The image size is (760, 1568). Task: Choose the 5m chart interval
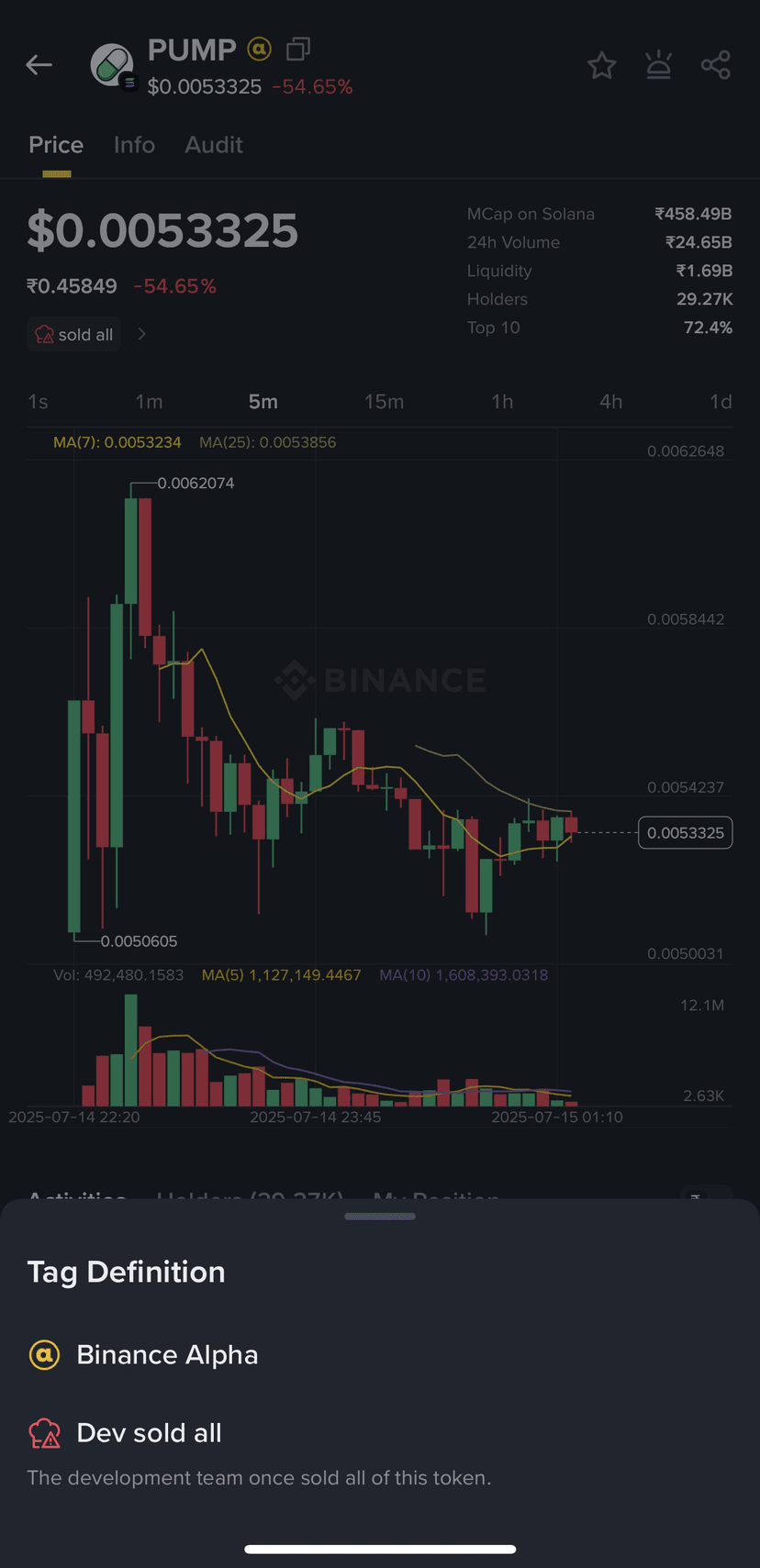pos(263,402)
